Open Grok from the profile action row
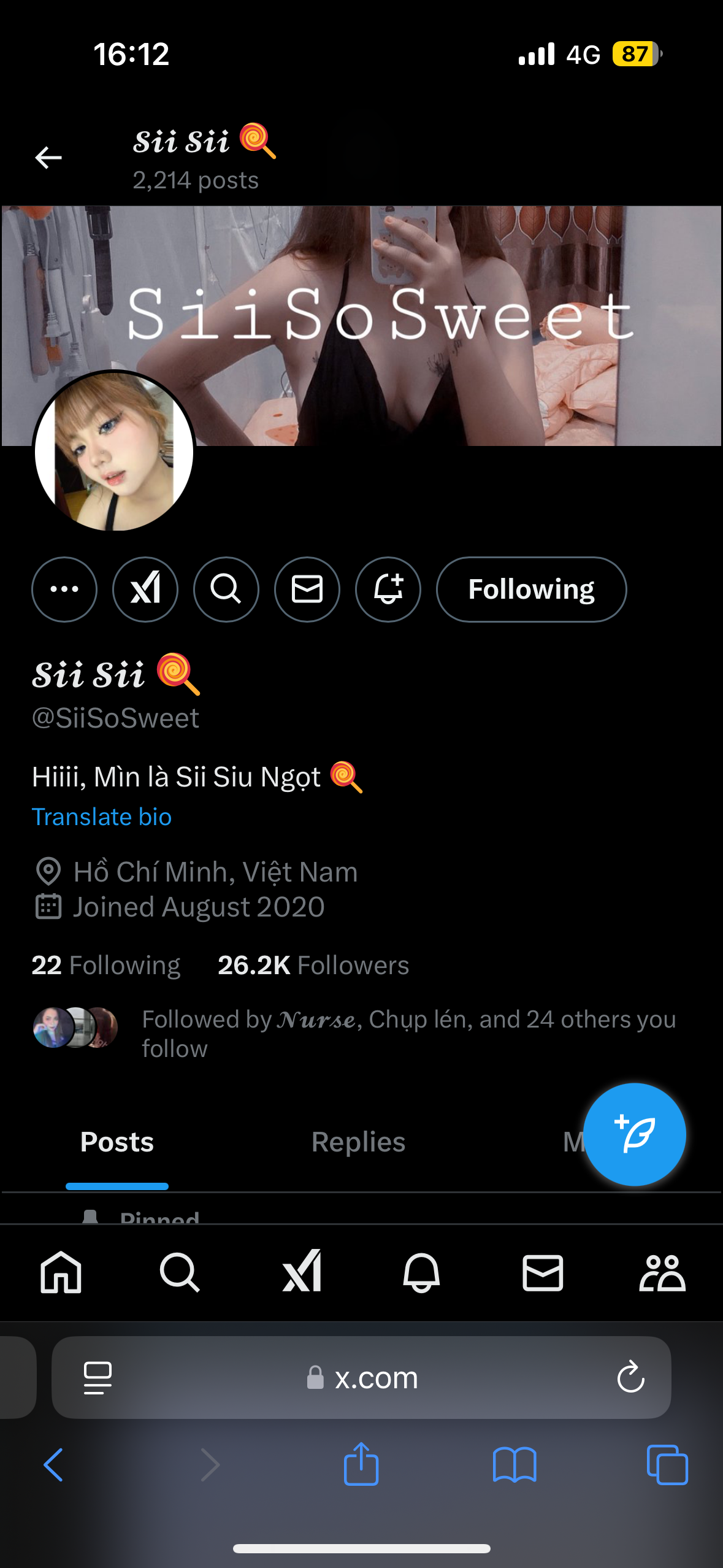Image resolution: width=723 pixels, height=1568 pixels. click(x=145, y=590)
